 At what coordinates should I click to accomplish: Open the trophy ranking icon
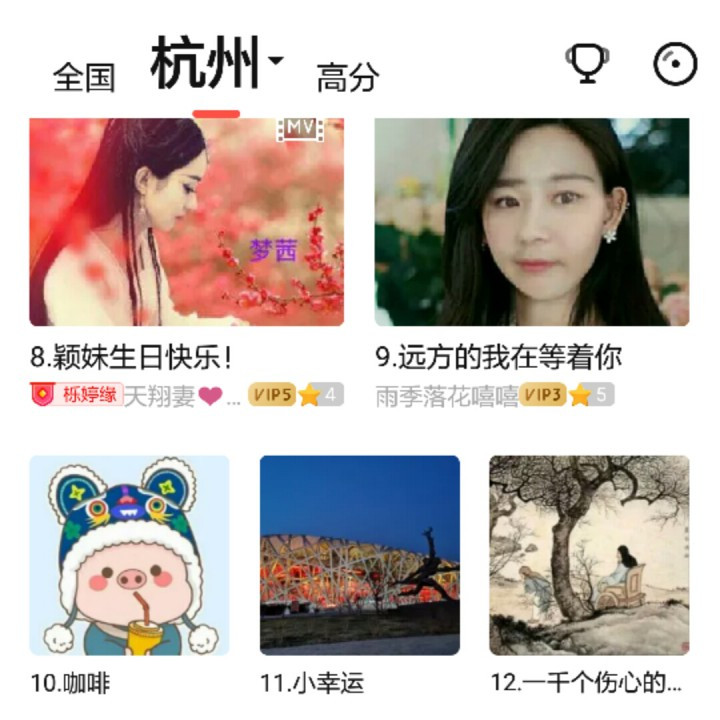(586, 64)
